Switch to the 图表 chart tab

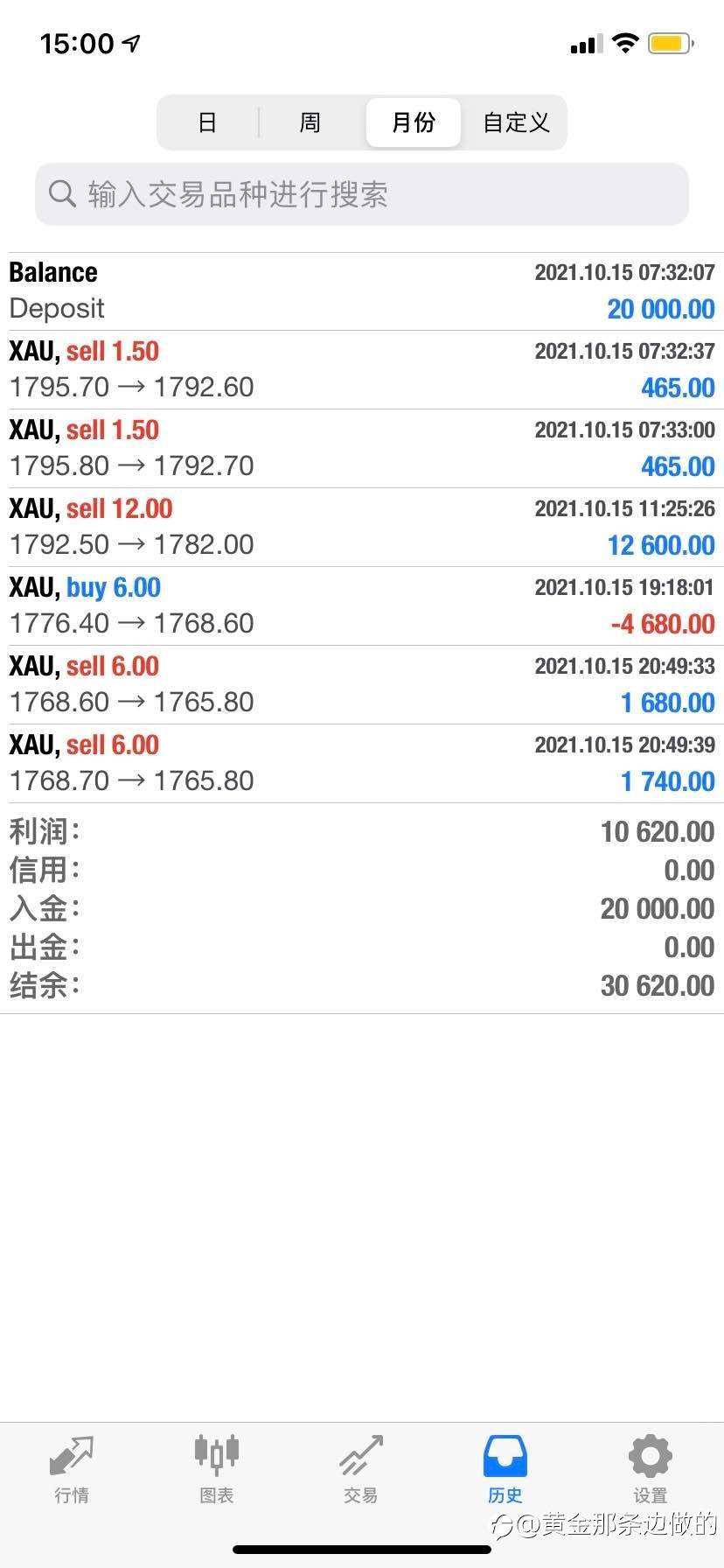click(x=217, y=1470)
